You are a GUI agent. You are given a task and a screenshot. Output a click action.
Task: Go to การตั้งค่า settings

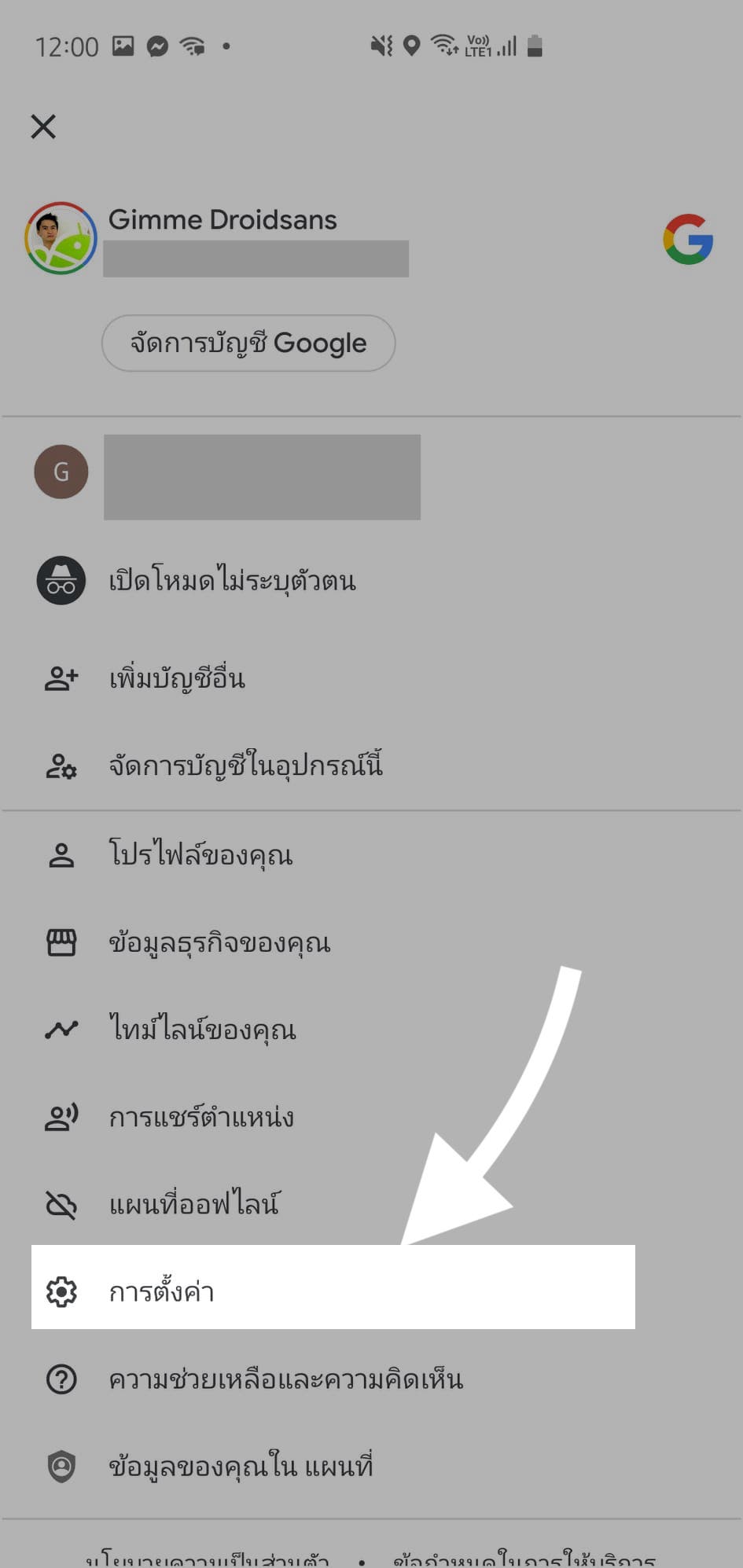(161, 1291)
